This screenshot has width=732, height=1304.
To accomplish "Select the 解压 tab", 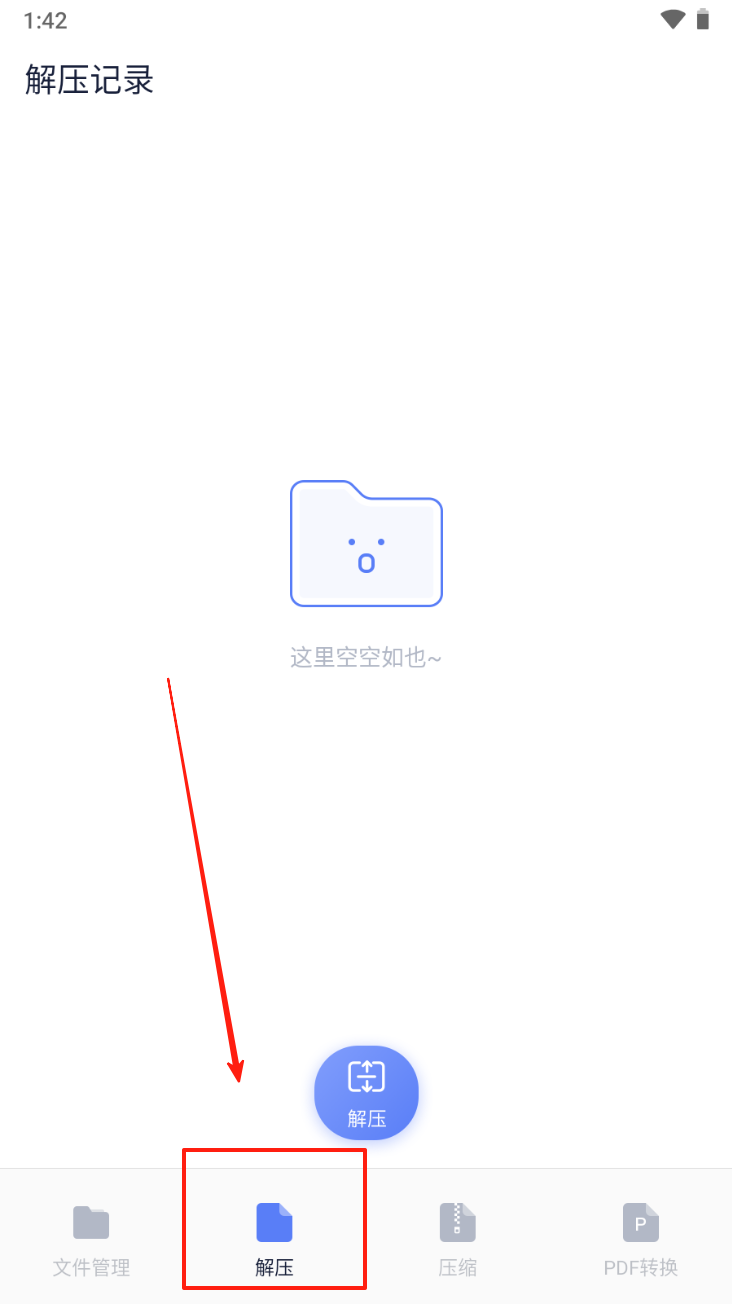I will point(274,1238).
